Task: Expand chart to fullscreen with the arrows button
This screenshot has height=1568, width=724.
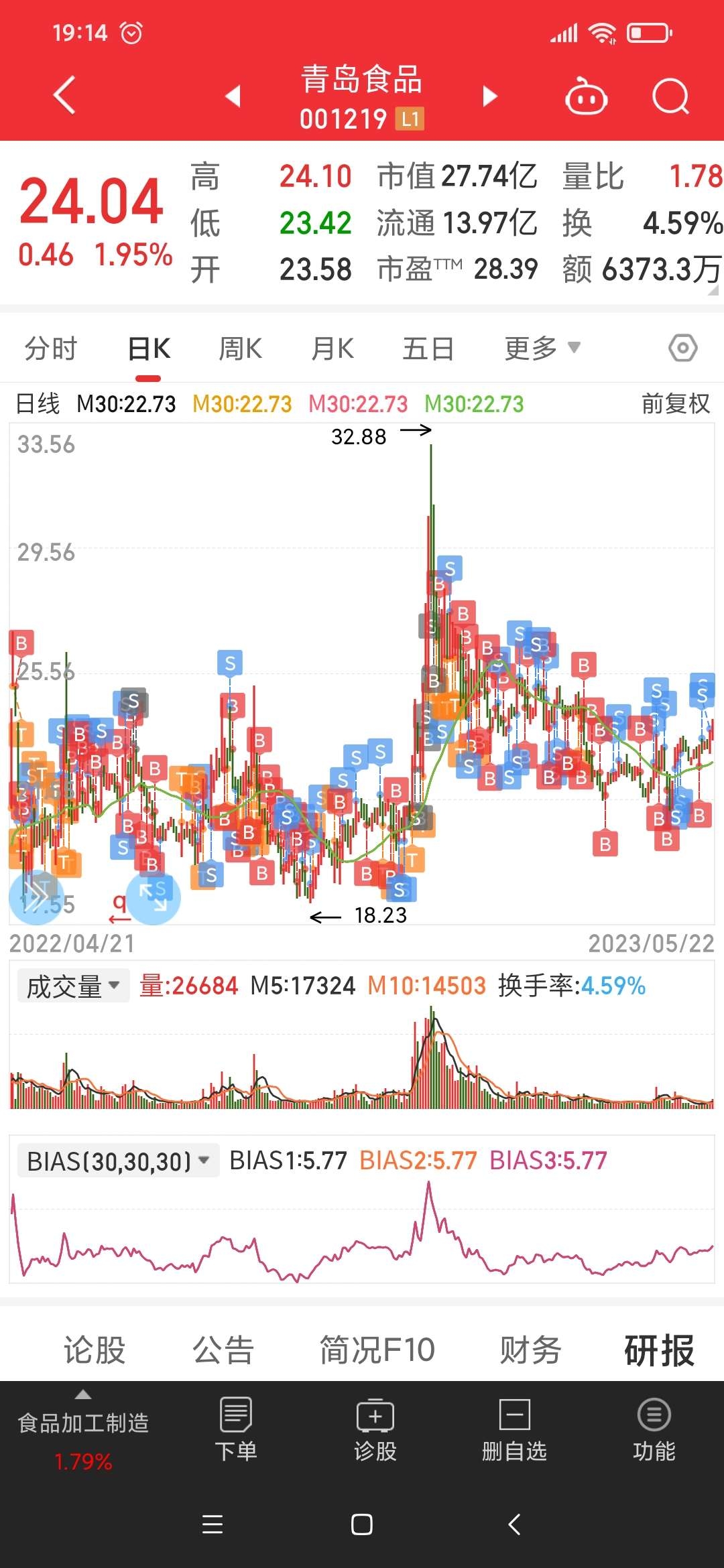Action: pos(154,898)
